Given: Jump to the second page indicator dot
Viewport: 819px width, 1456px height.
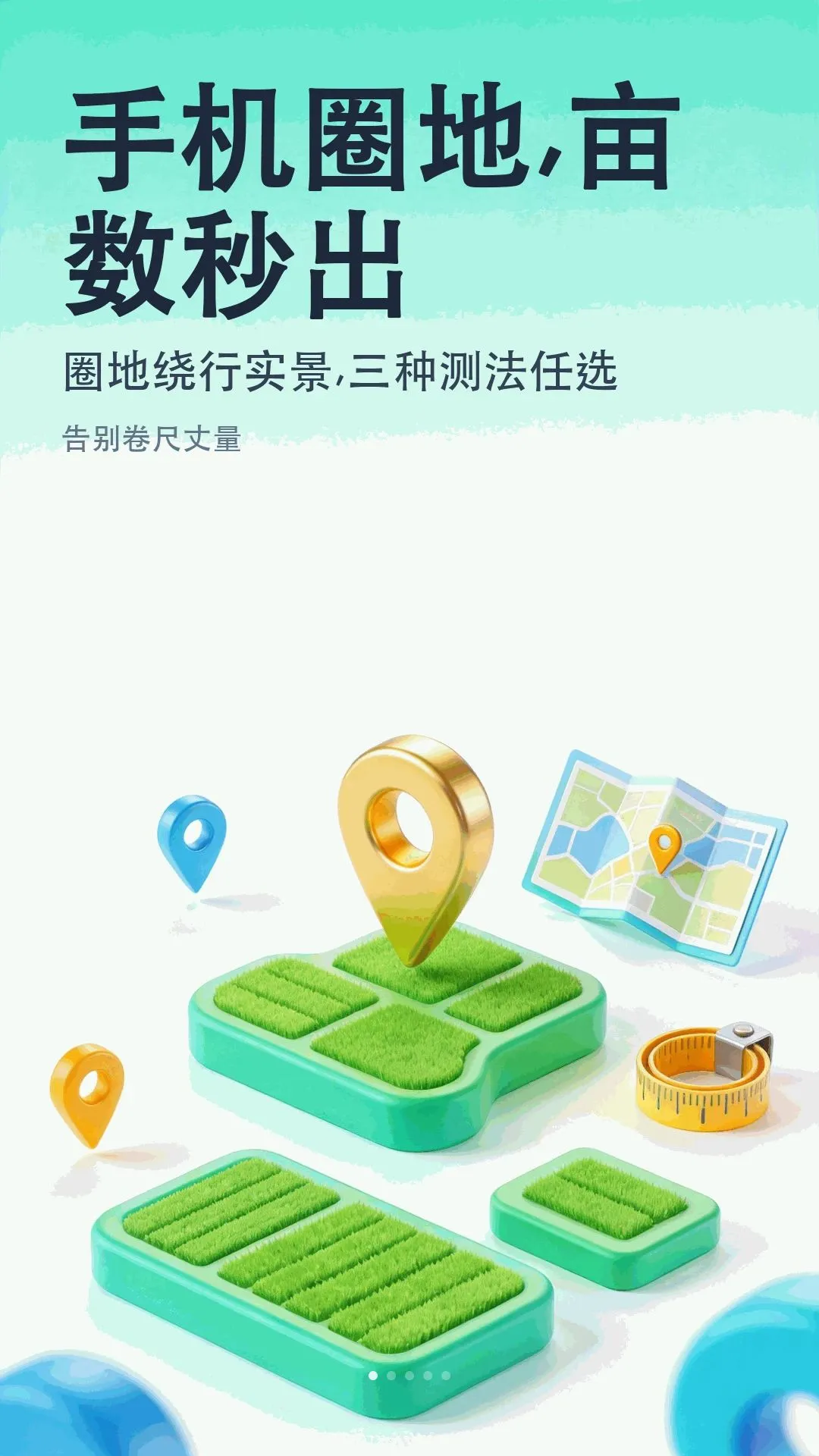Looking at the screenshot, I should [x=391, y=1375].
